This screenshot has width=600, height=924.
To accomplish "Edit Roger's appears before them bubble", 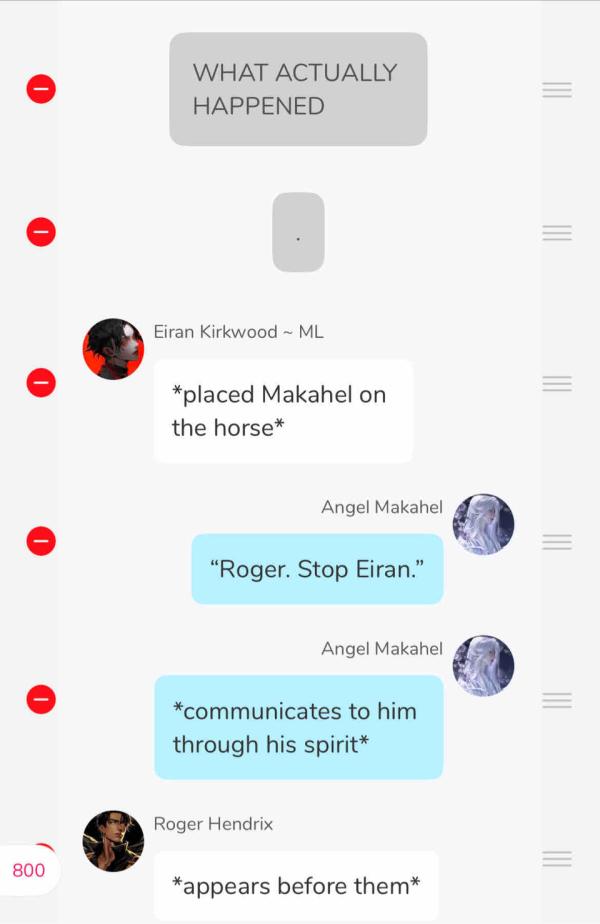I will click(x=296, y=885).
